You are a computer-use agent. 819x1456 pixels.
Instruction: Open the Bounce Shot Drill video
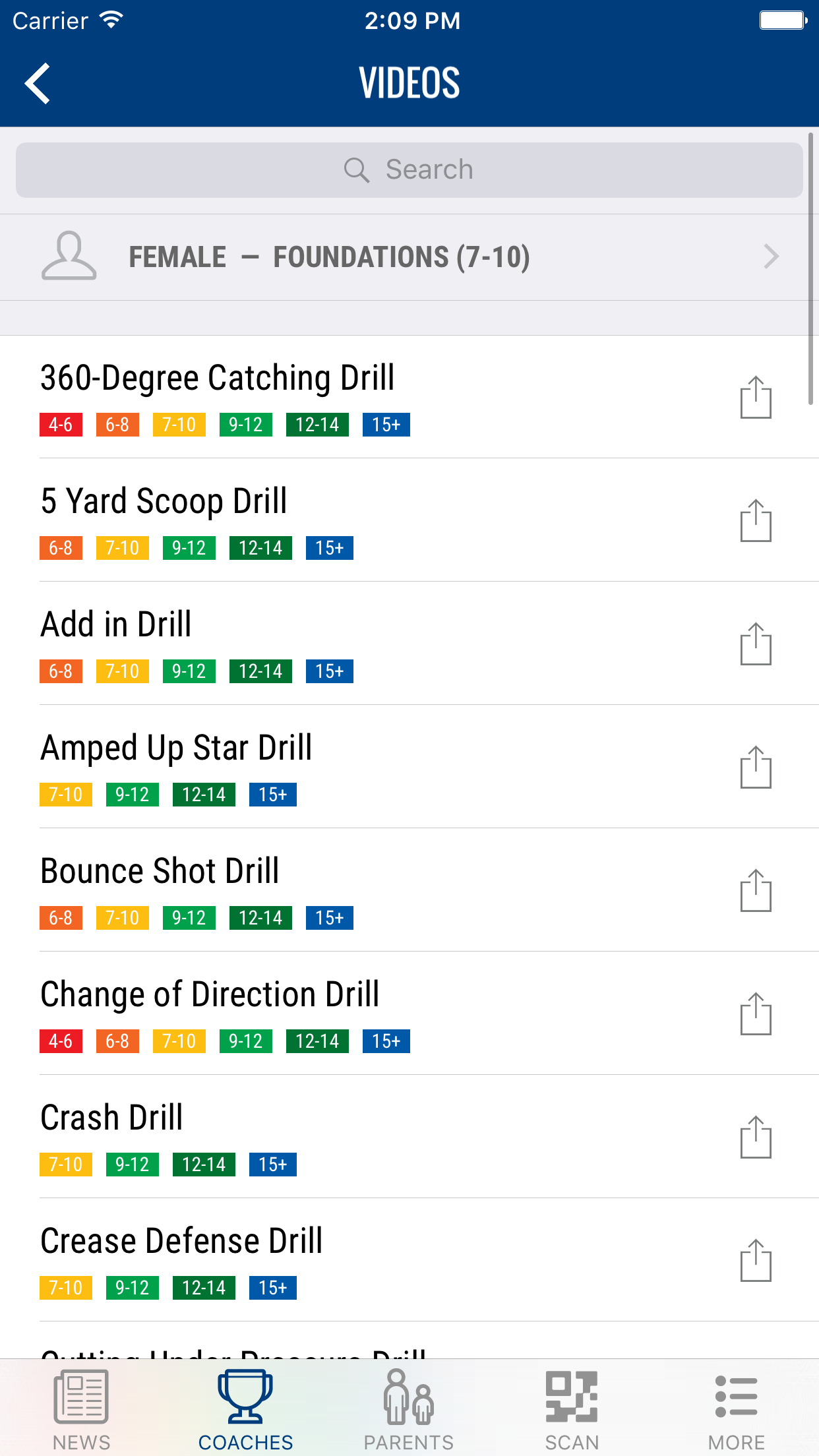click(160, 872)
